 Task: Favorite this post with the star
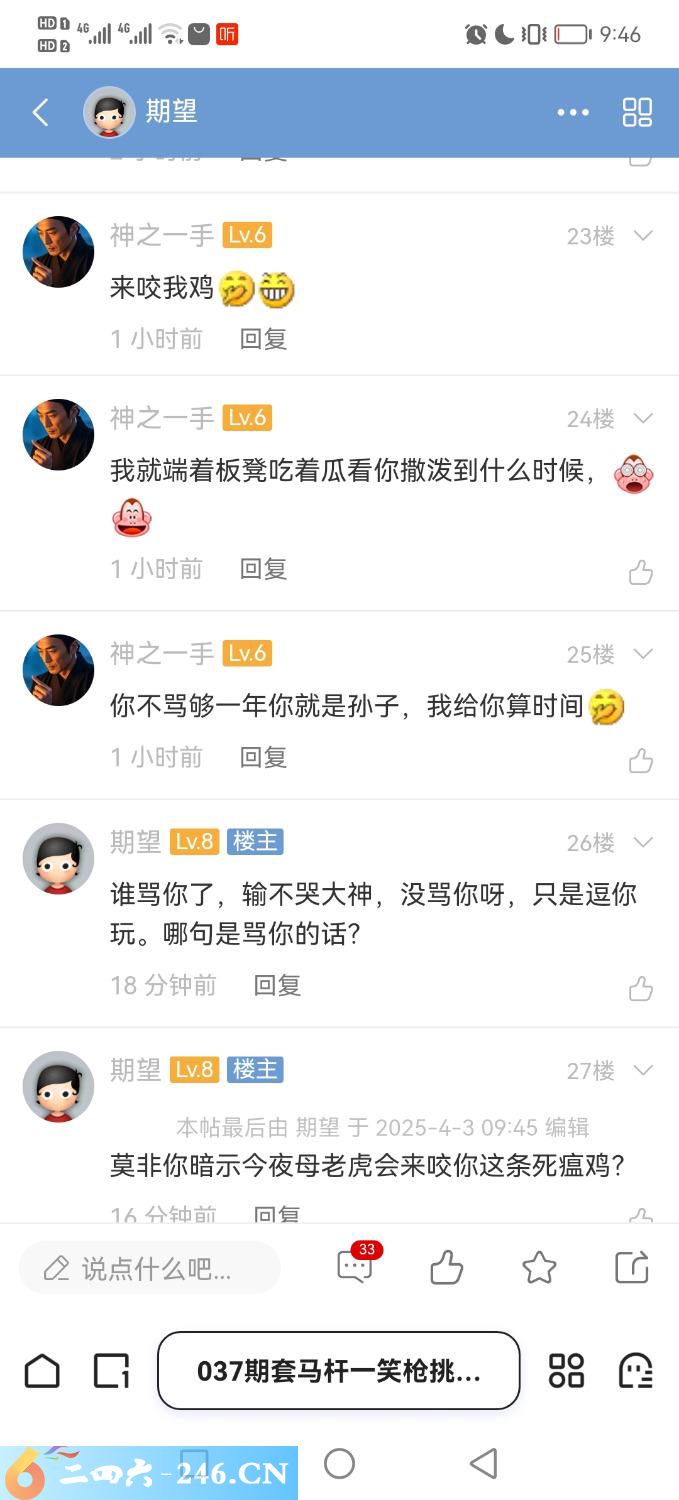(539, 1268)
